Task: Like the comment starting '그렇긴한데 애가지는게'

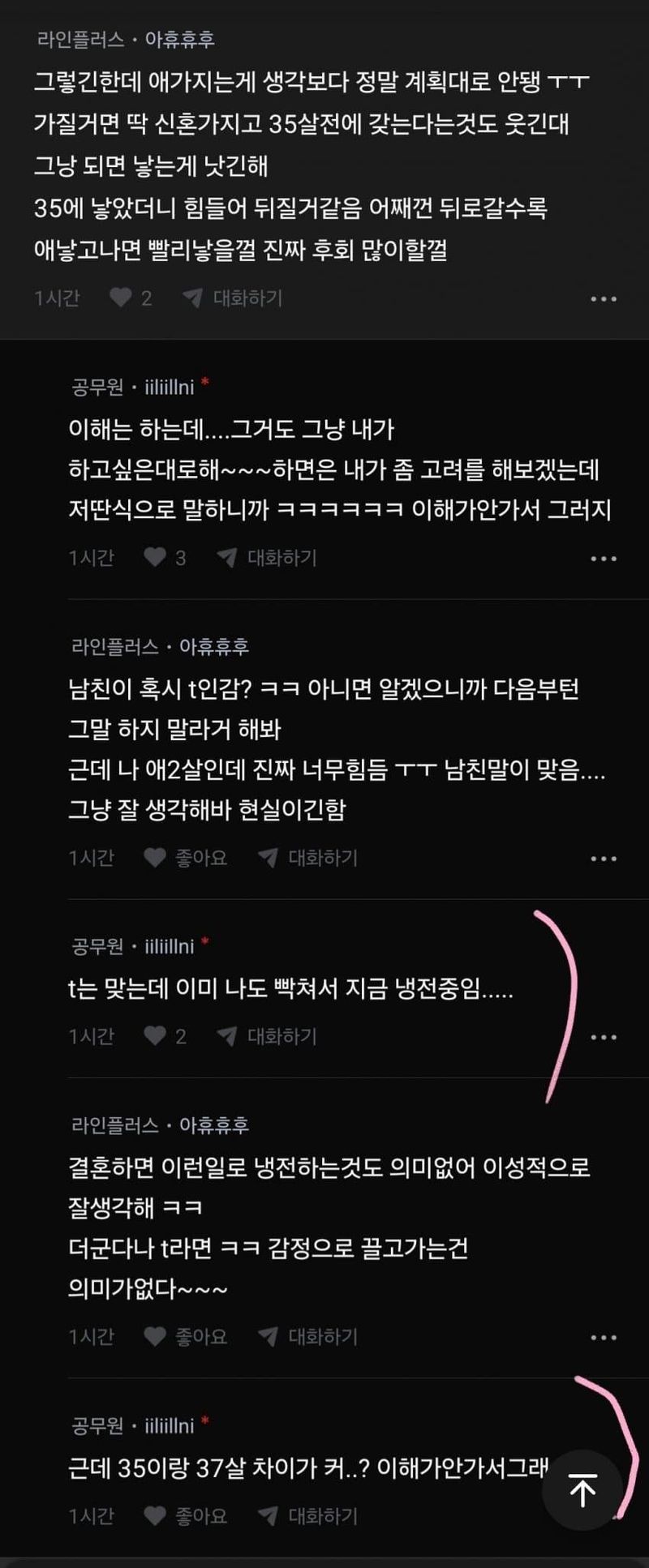Action: click(x=122, y=298)
